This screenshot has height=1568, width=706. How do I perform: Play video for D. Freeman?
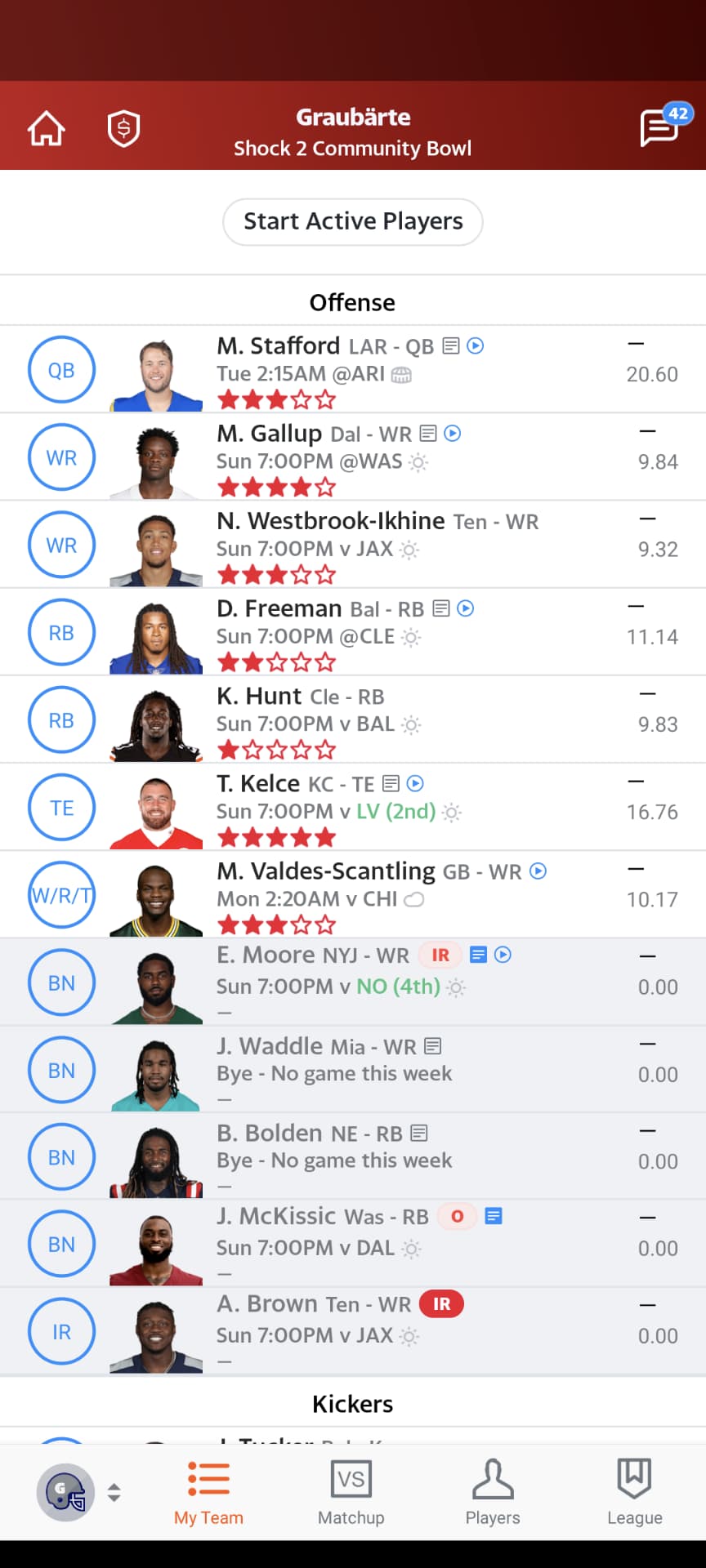click(x=466, y=608)
